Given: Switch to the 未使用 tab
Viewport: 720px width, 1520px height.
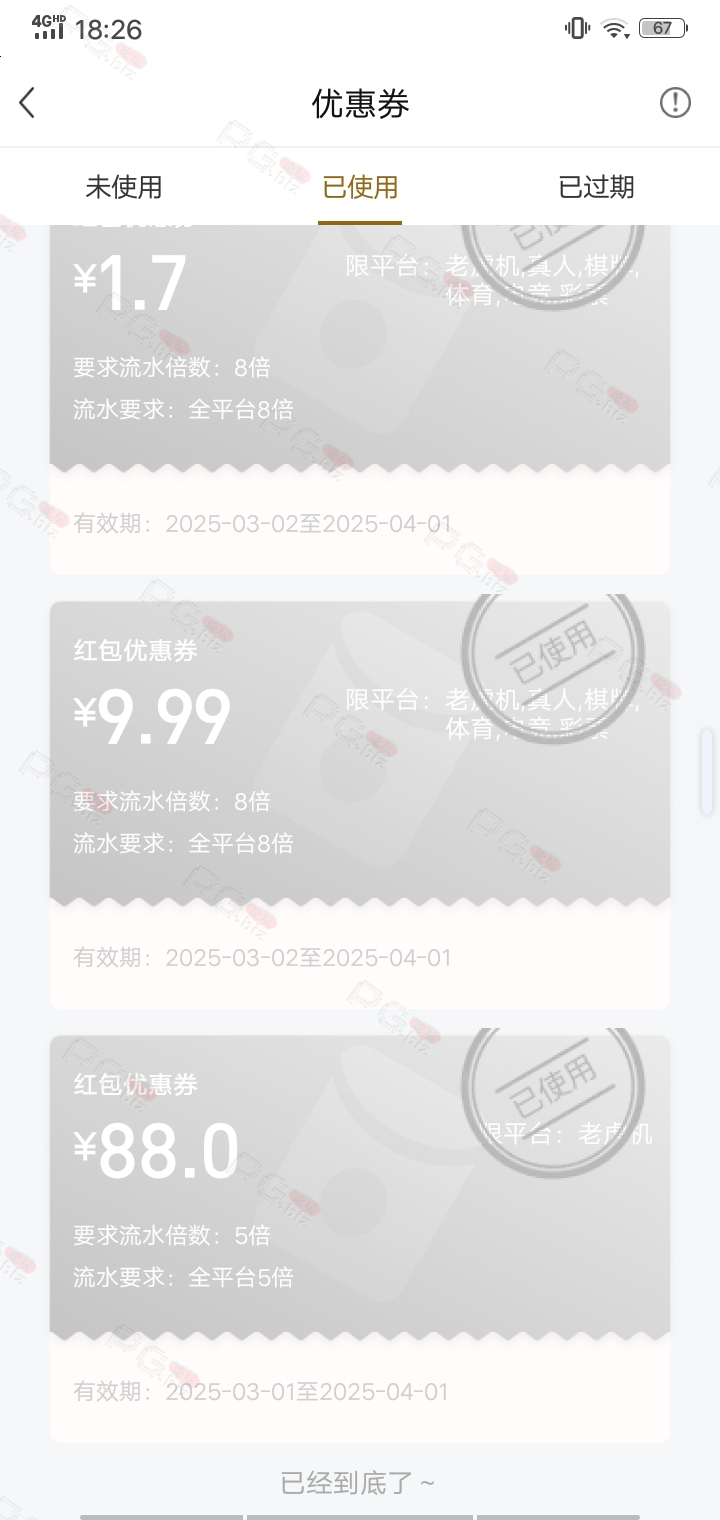Looking at the screenshot, I should coord(124,187).
